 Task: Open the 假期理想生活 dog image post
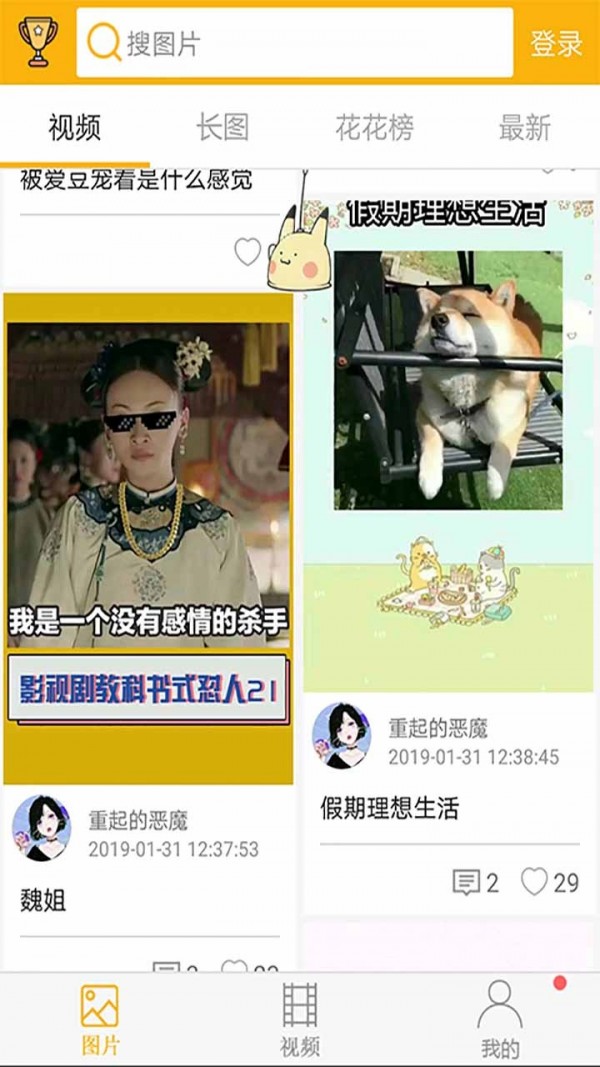click(x=448, y=445)
